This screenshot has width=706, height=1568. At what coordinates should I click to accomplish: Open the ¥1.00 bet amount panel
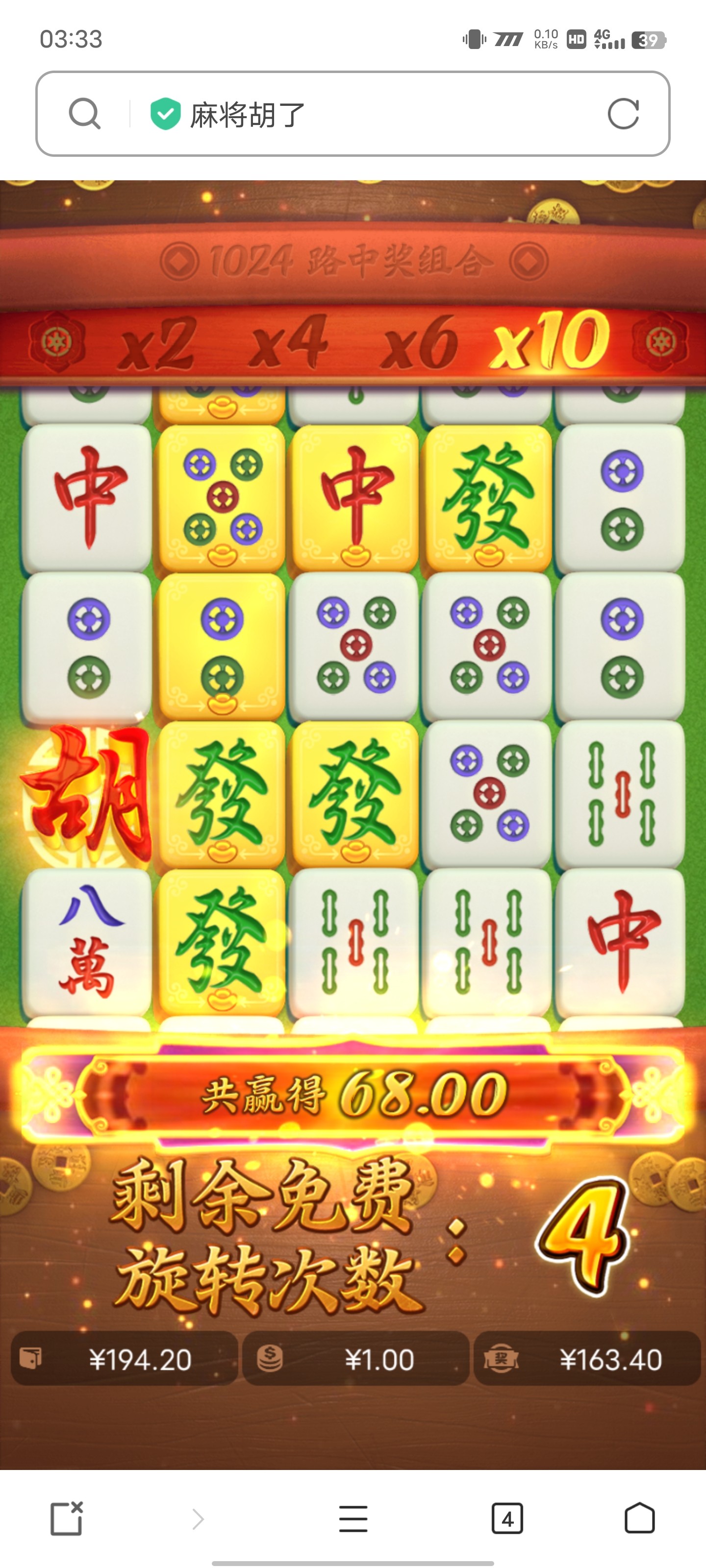point(356,1359)
